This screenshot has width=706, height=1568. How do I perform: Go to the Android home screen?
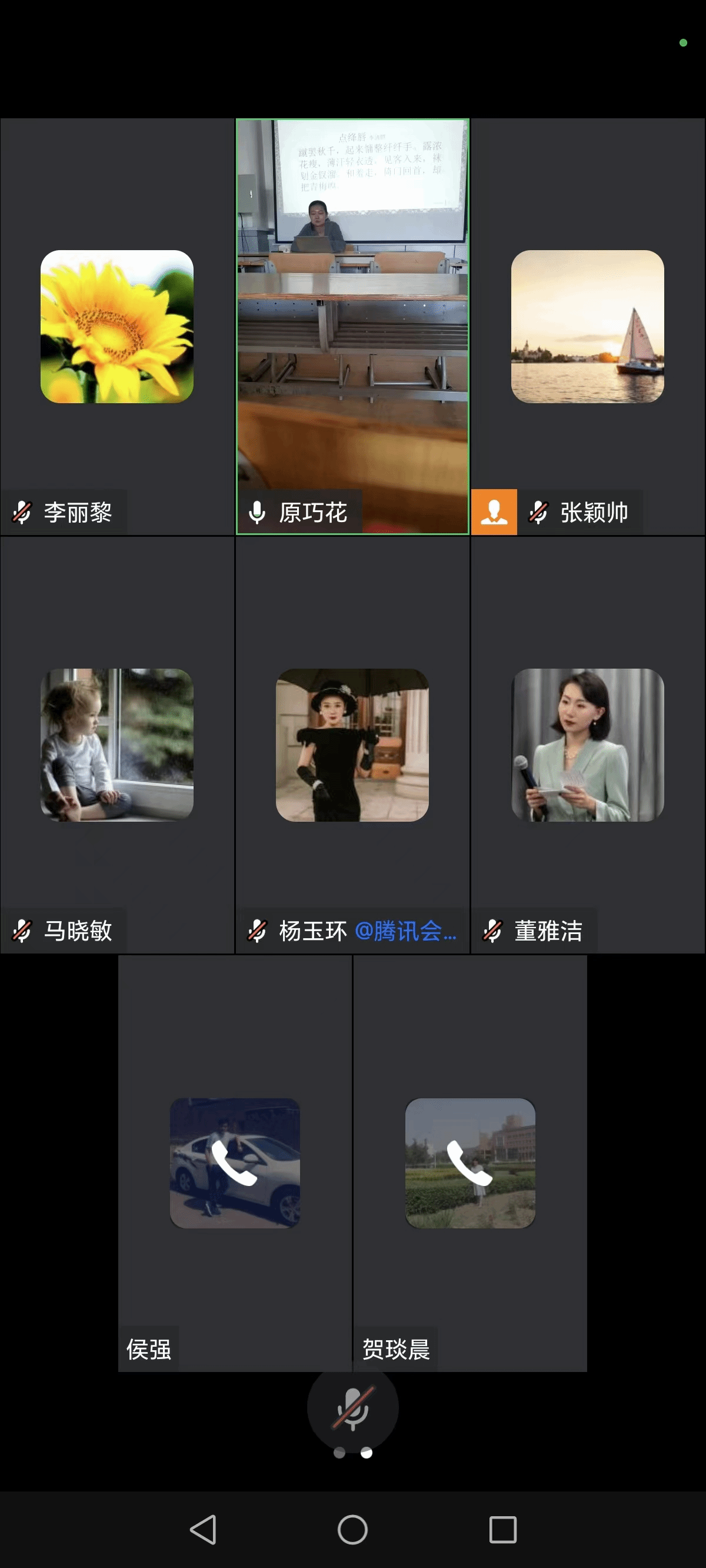click(352, 1529)
